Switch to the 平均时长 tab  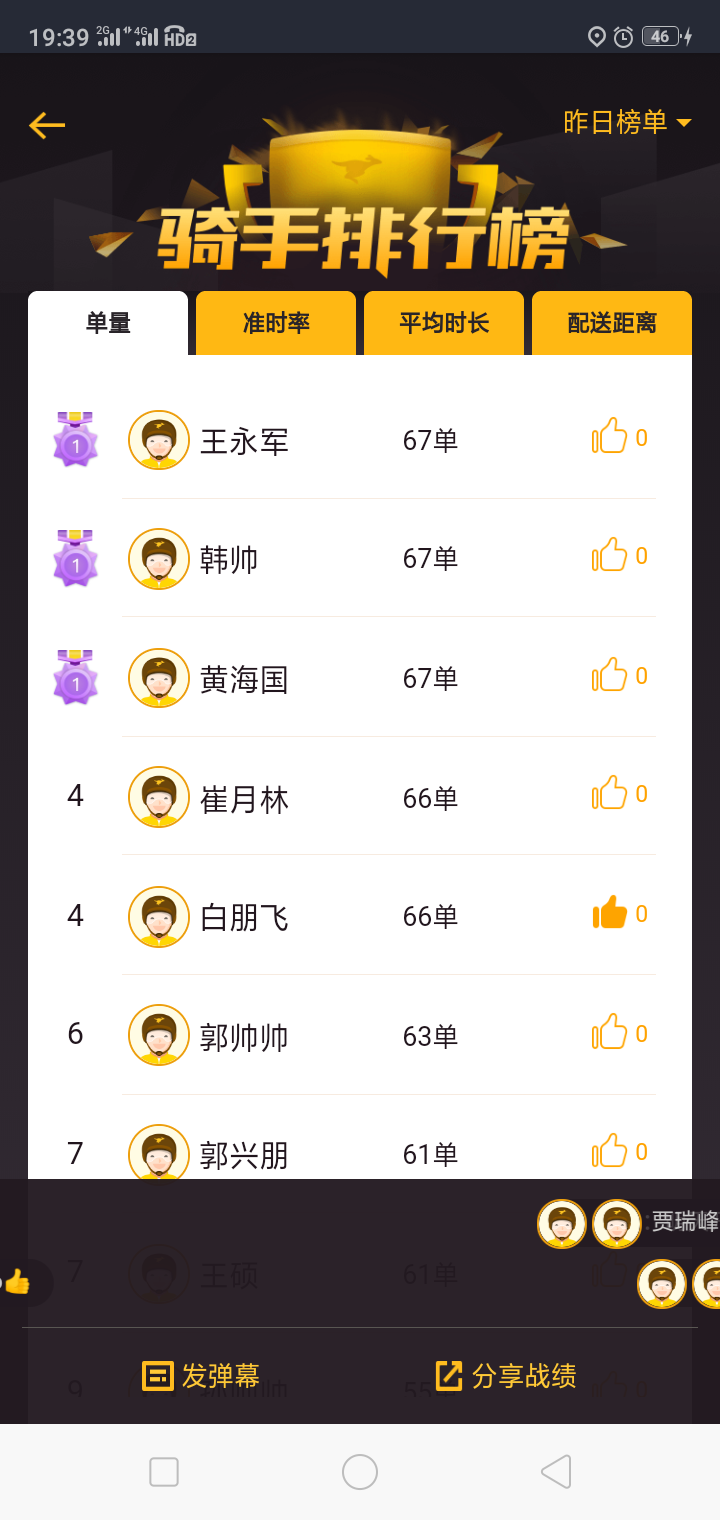(x=444, y=323)
